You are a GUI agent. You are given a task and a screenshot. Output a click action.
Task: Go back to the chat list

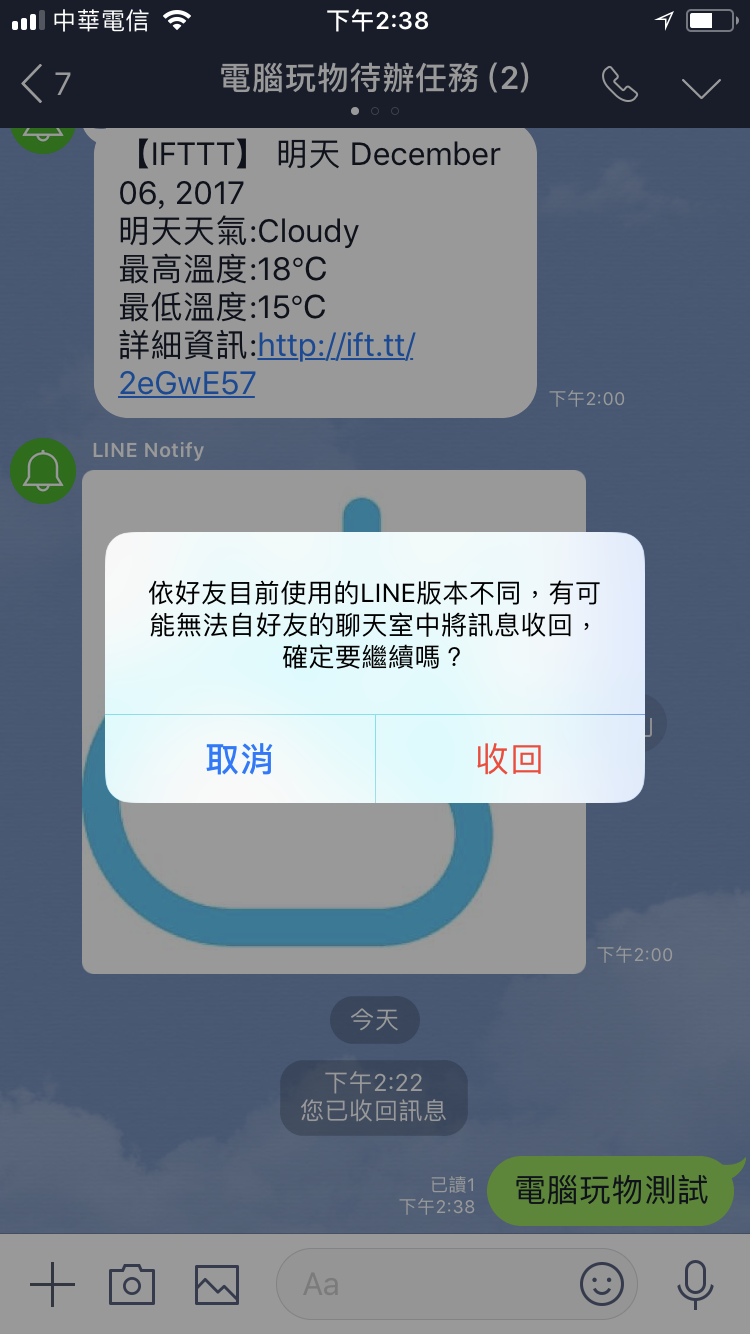(45, 84)
